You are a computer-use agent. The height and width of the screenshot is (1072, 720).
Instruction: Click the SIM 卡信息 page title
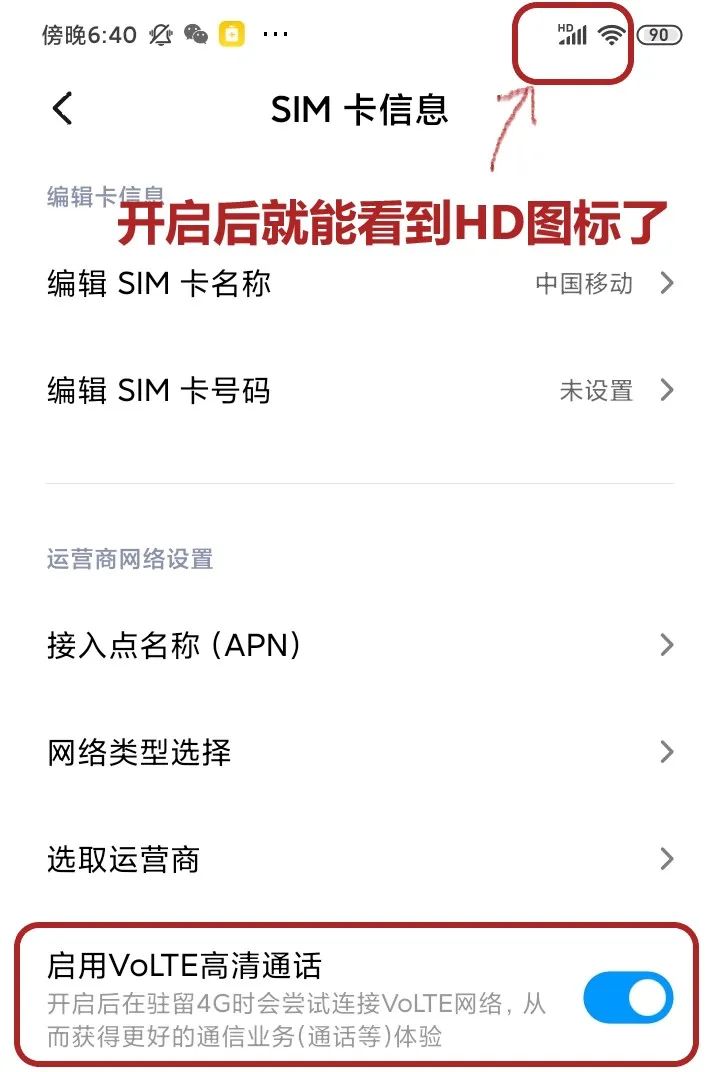point(360,108)
